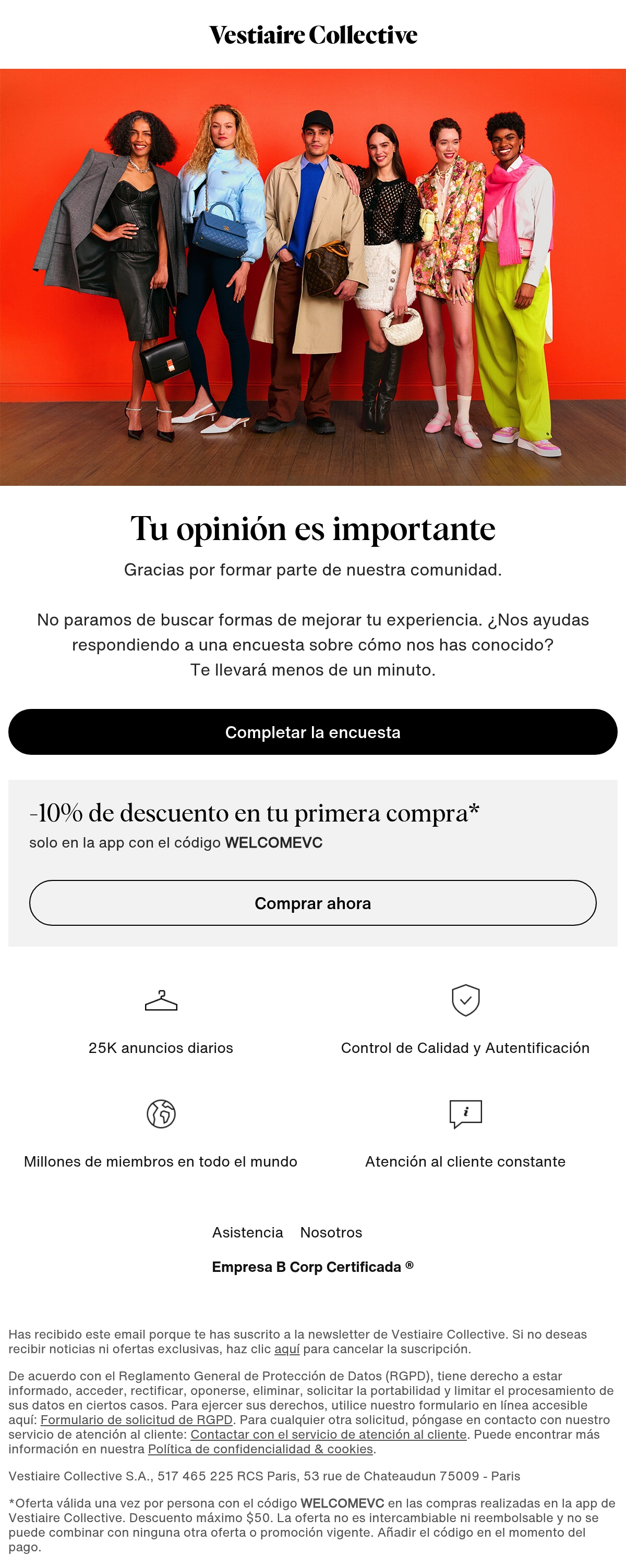The image size is (626, 1568).
Task: Tap the Completar la encuesta button
Action: point(312,732)
